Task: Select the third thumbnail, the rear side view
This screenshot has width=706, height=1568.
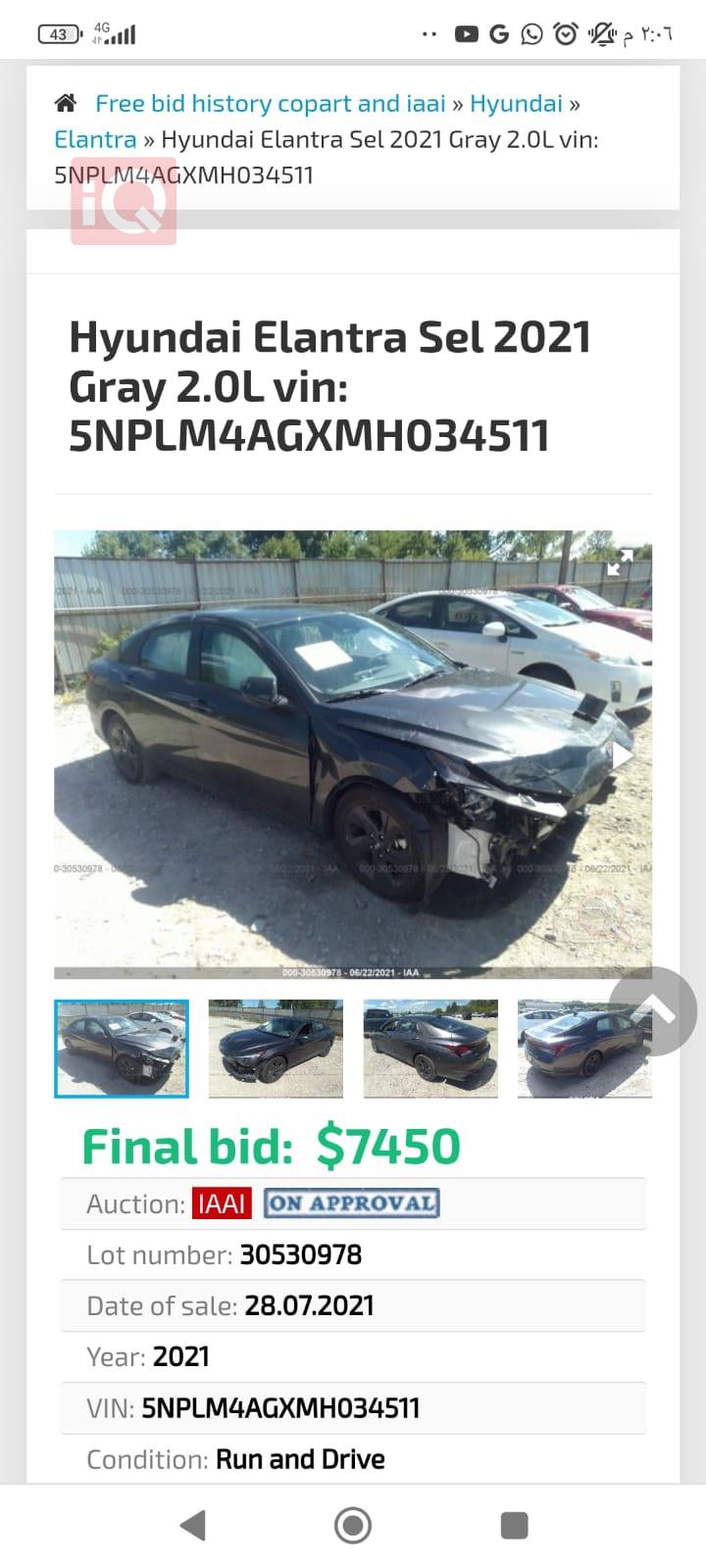Action: coord(430,1049)
